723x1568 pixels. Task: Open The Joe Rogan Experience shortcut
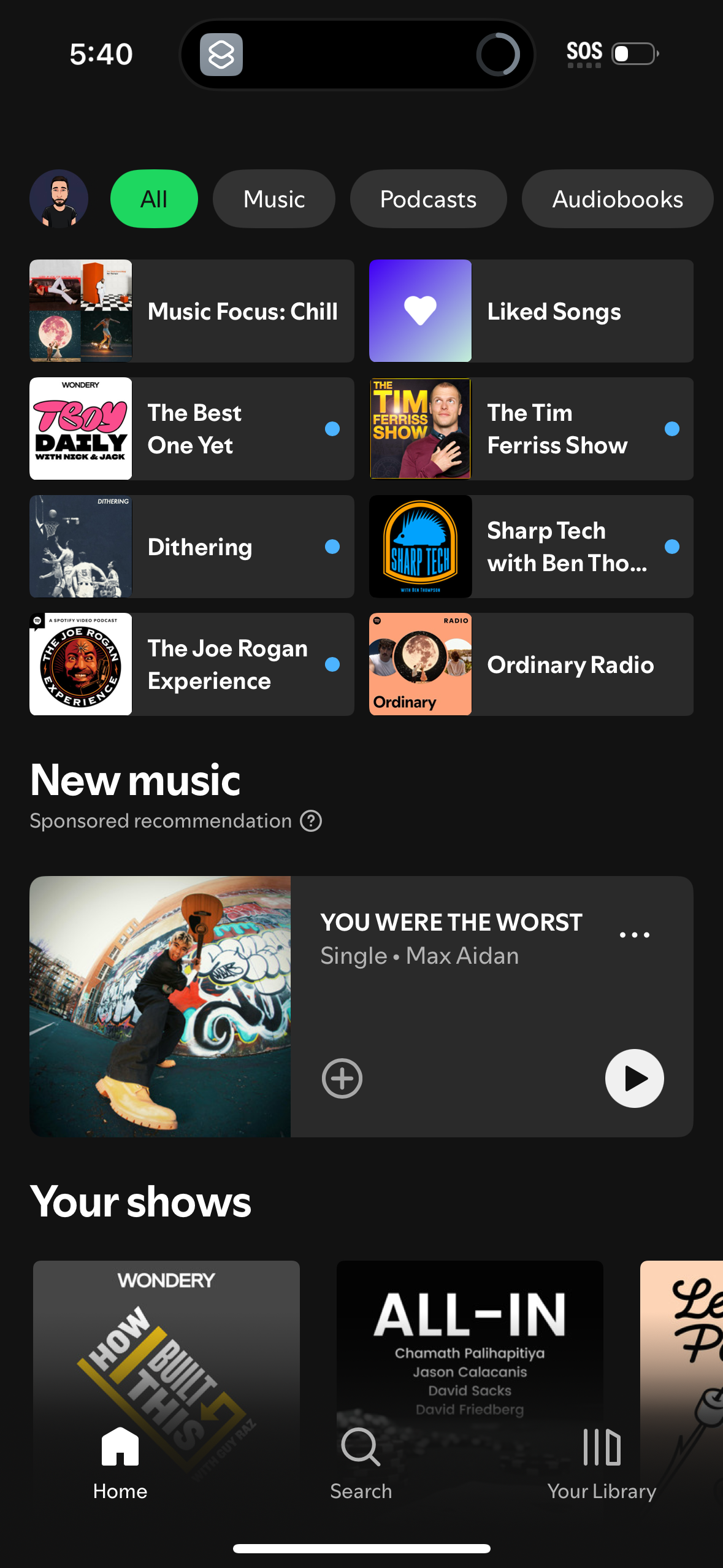(191, 664)
